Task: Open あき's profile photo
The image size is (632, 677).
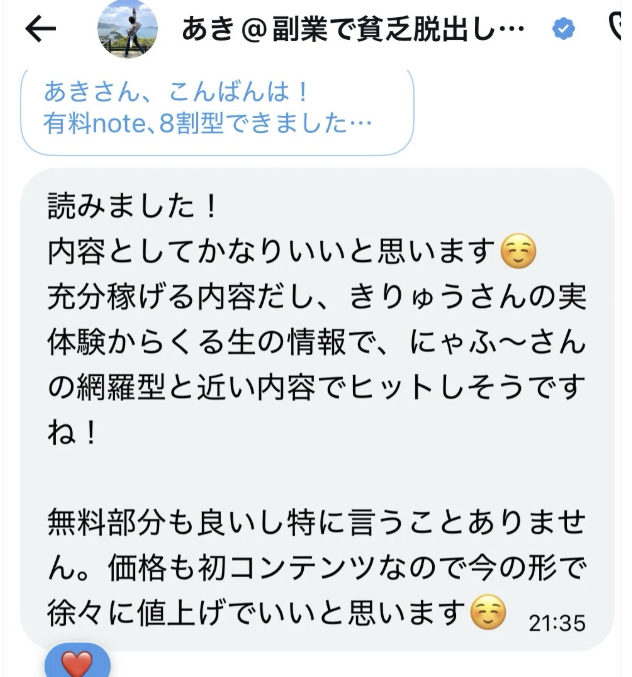Action: point(127,28)
